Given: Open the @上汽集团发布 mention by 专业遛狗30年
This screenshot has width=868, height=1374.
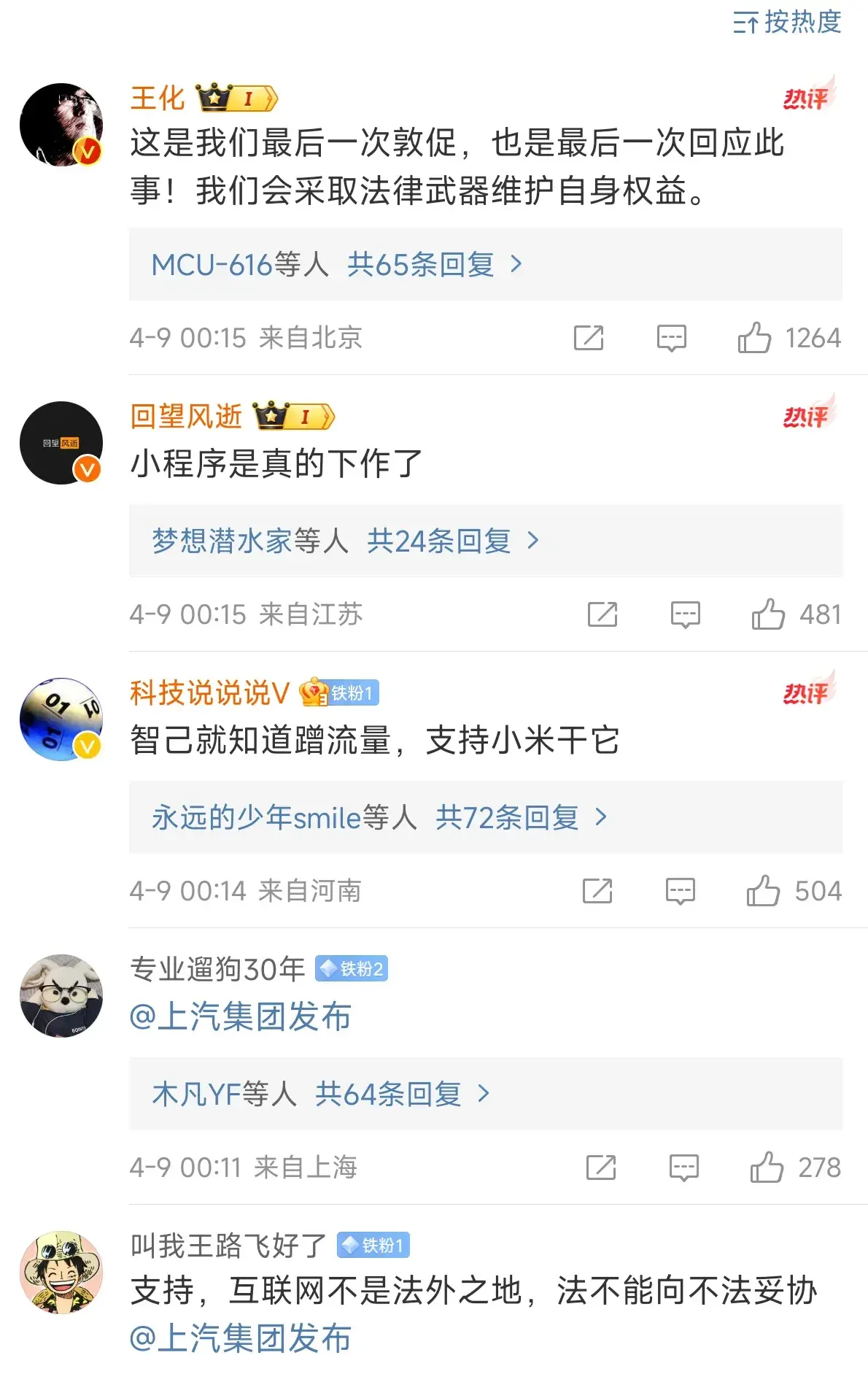Looking at the screenshot, I should 241,1016.
